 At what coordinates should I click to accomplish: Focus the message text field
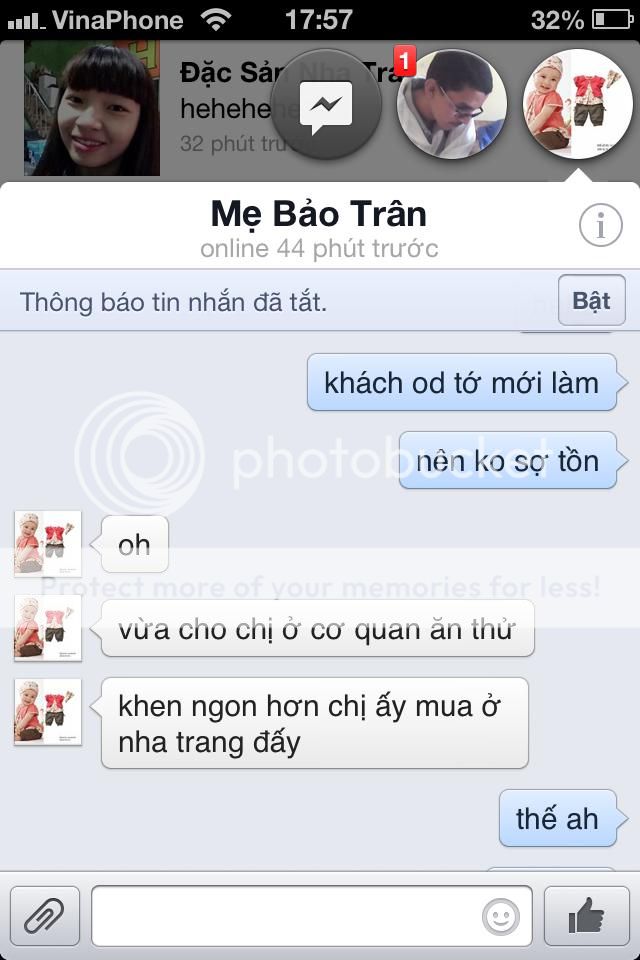[x=285, y=915]
